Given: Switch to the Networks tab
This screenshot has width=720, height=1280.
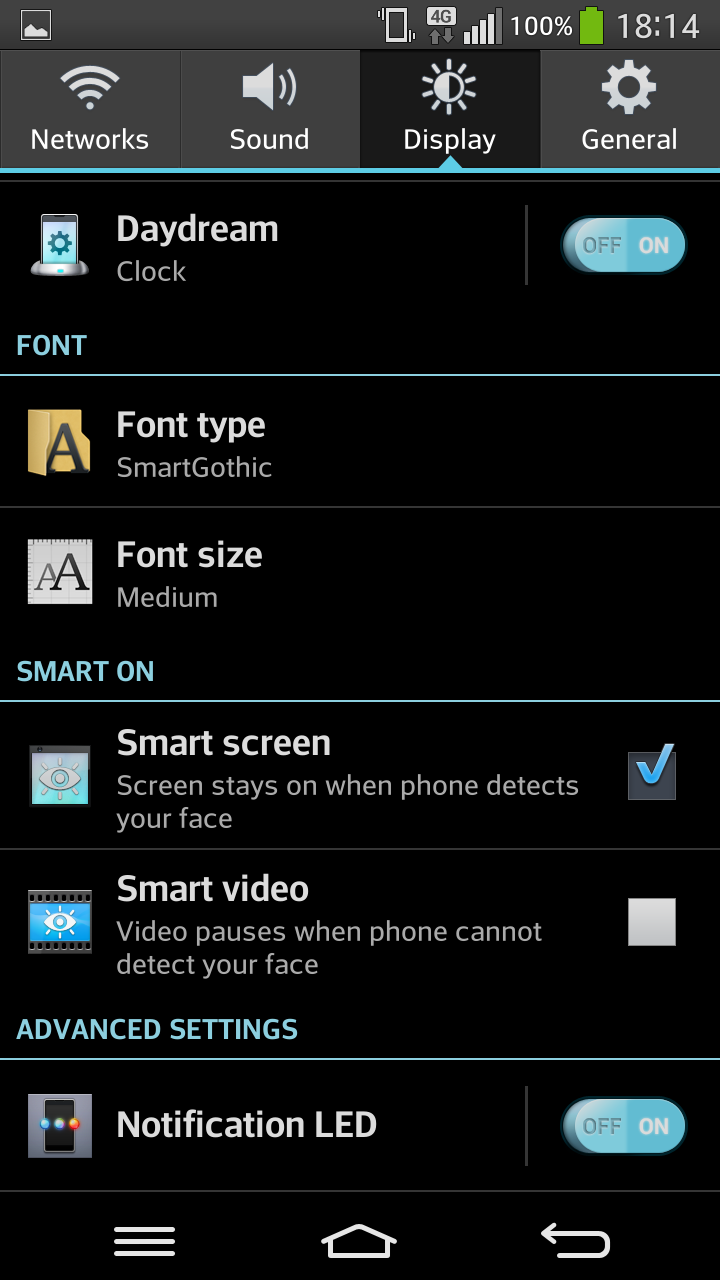Looking at the screenshot, I should coord(90,108).
